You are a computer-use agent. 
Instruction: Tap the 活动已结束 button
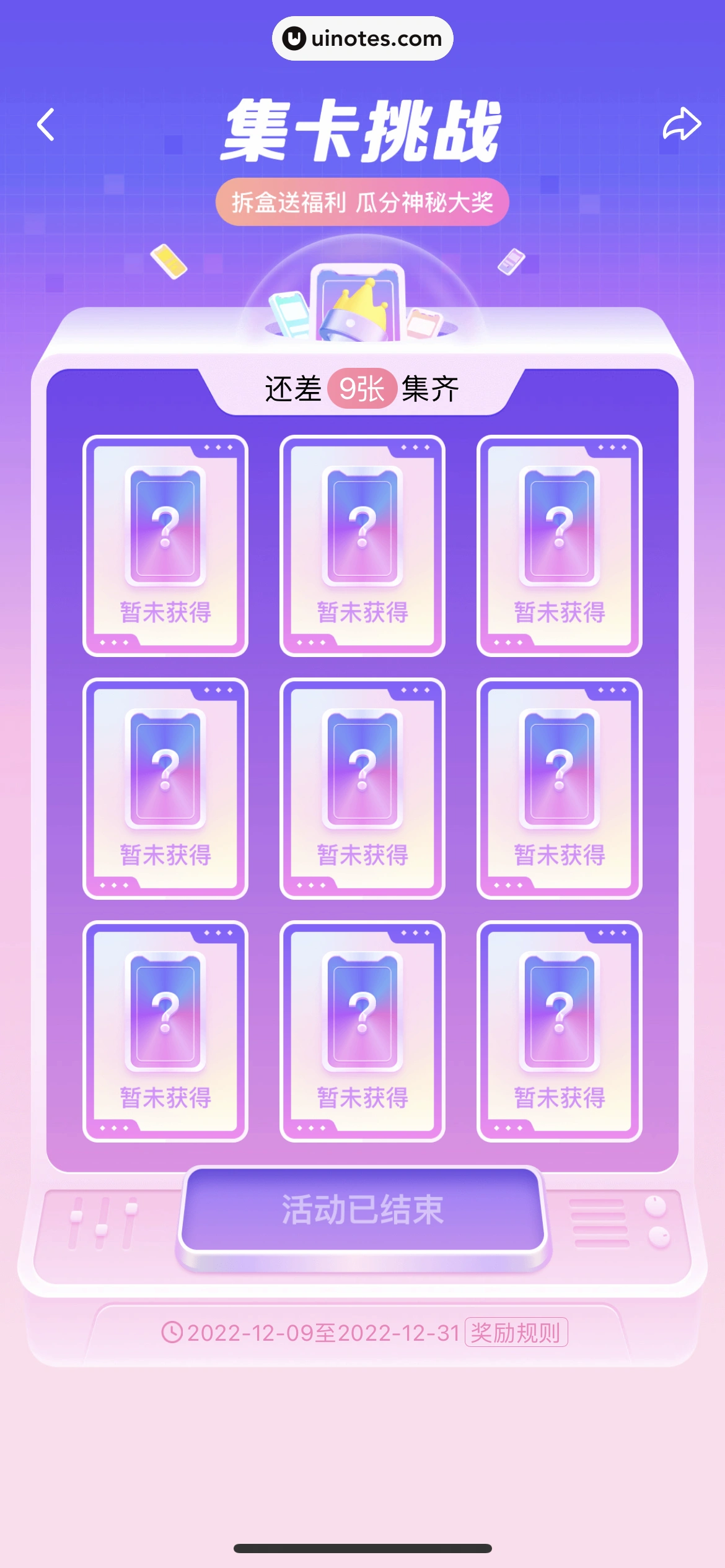[x=362, y=1209]
